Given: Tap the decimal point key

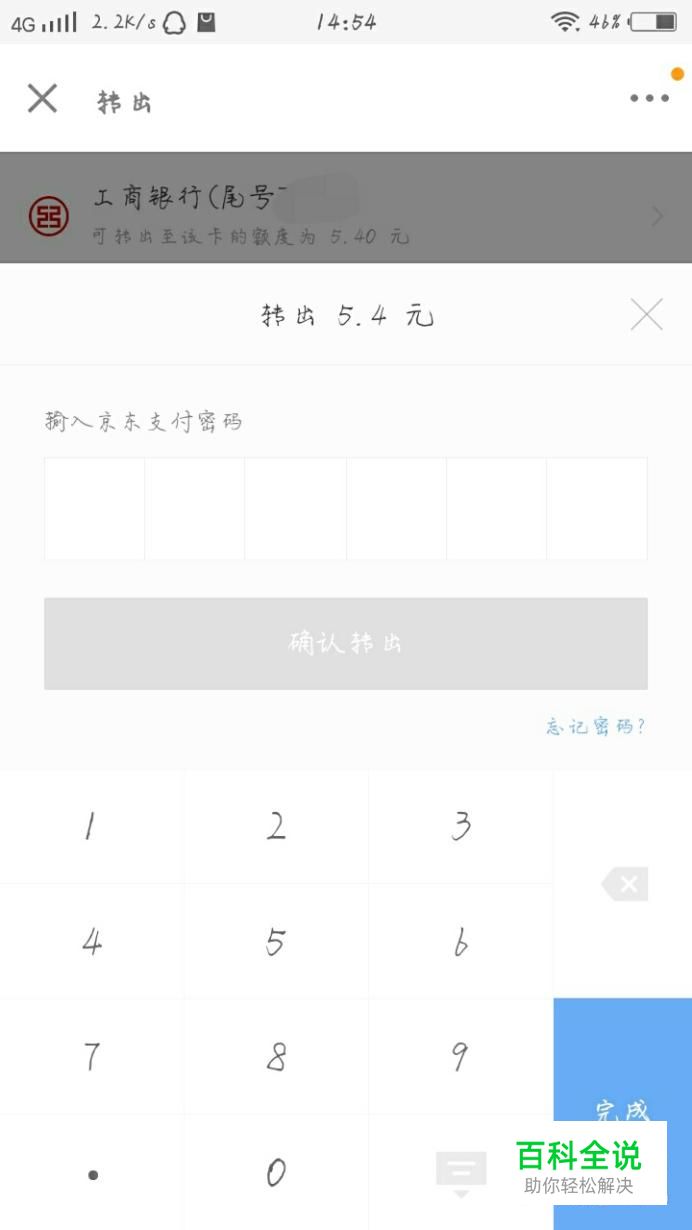Looking at the screenshot, I should (x=92, y=1172).
